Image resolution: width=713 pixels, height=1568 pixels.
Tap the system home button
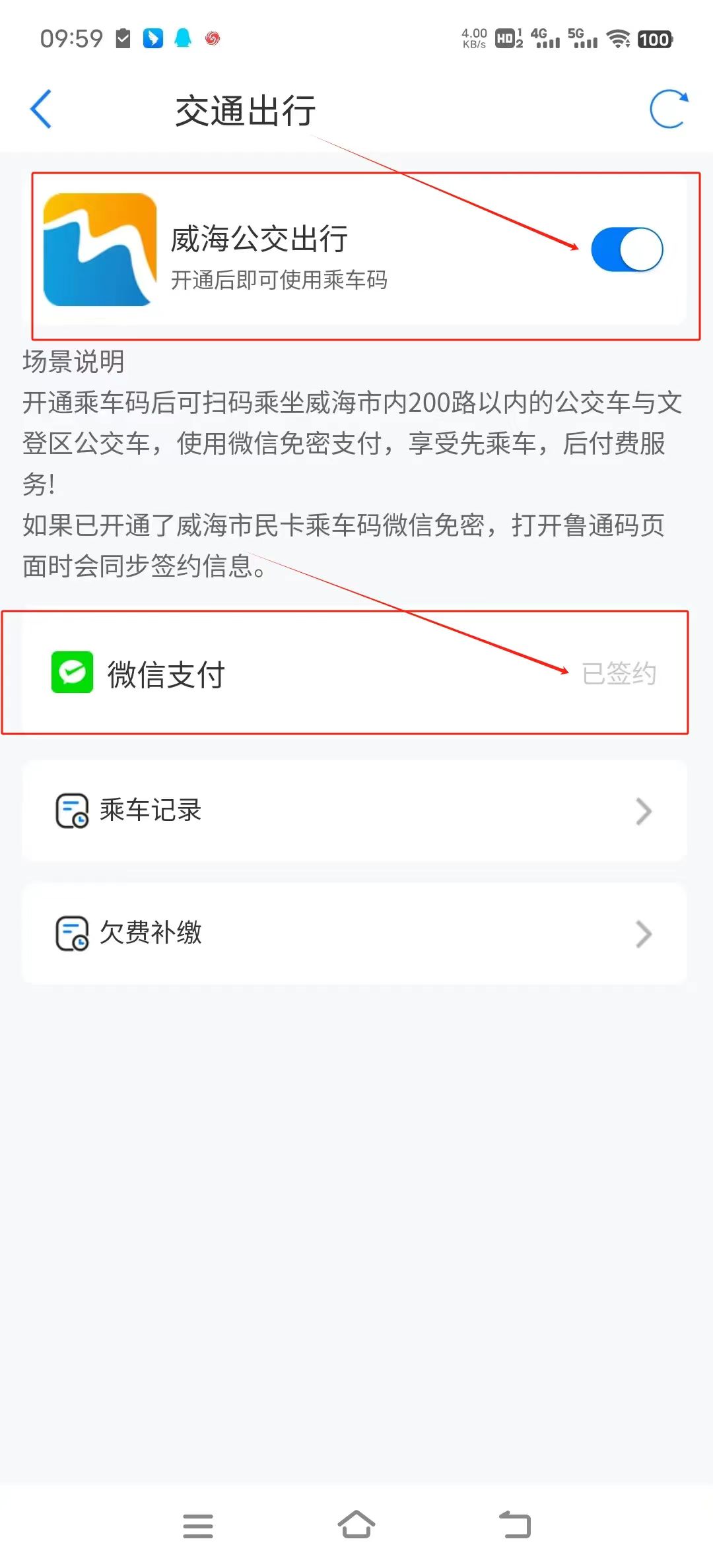(356, 1524)
